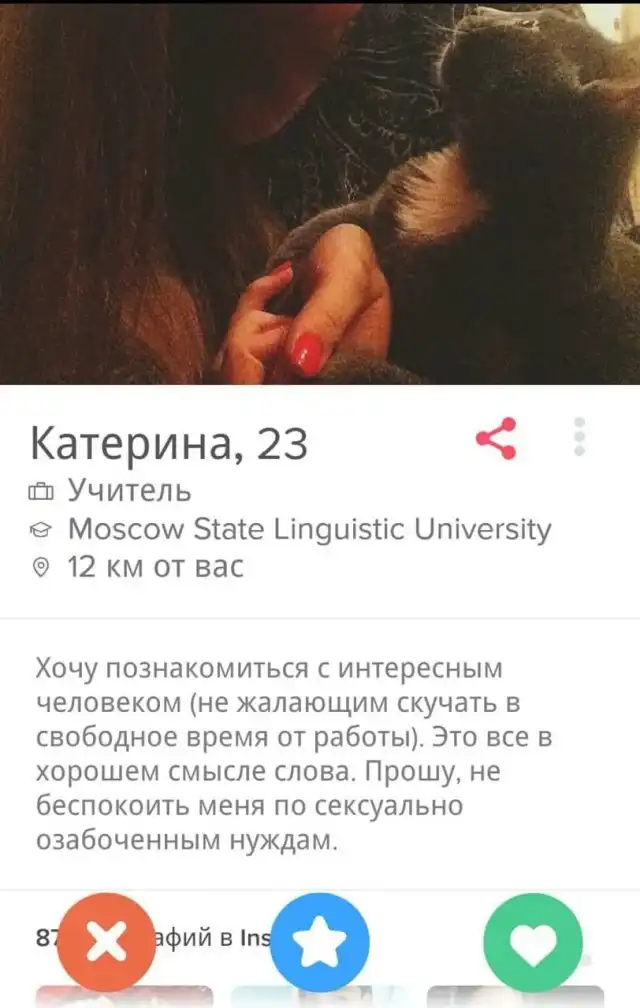Share Катерина's profile
Image resolution: width=640 pixels, height=1008 pixels.
click(x=496, y=438)
